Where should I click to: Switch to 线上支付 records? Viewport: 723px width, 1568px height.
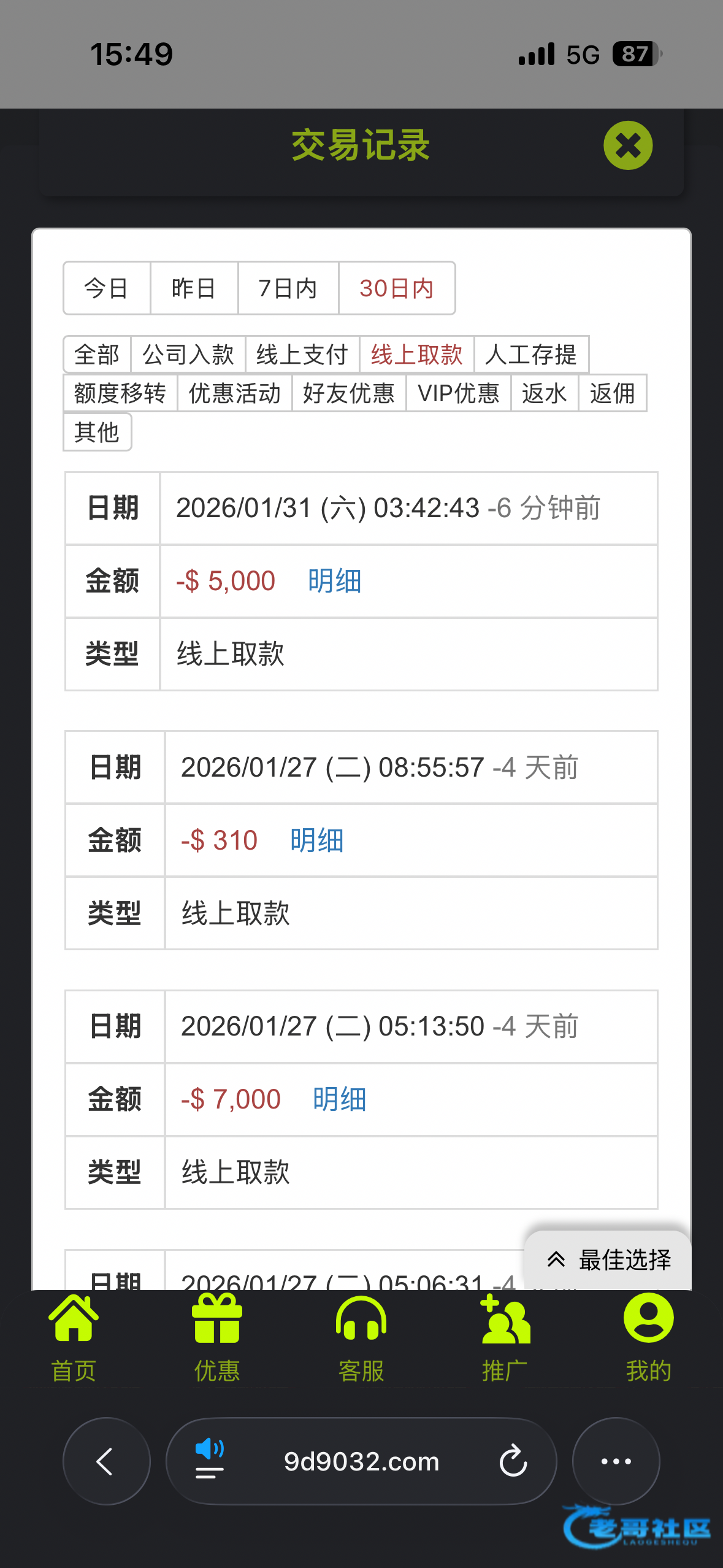point(302,355)
